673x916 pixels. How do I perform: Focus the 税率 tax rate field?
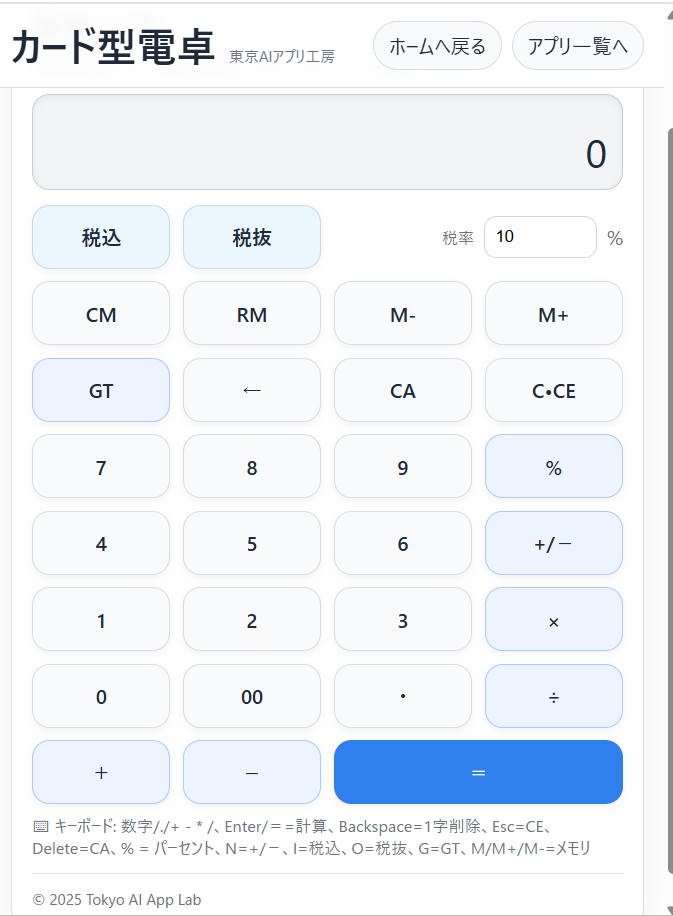pos(539,237)
